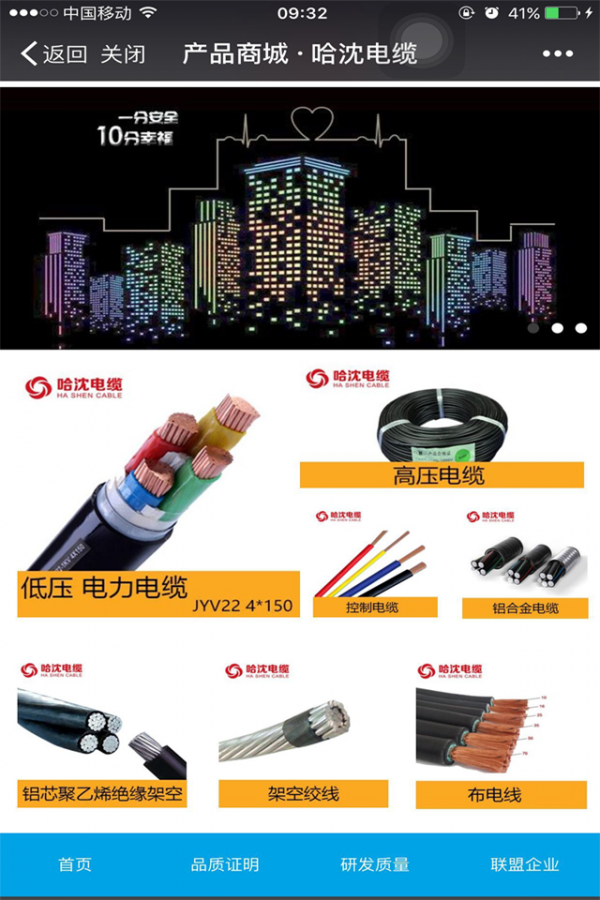Screen dimensions: 600x900
Task: Close the page with 关闭
Action: pyautogui.click(x=123, y=54)
